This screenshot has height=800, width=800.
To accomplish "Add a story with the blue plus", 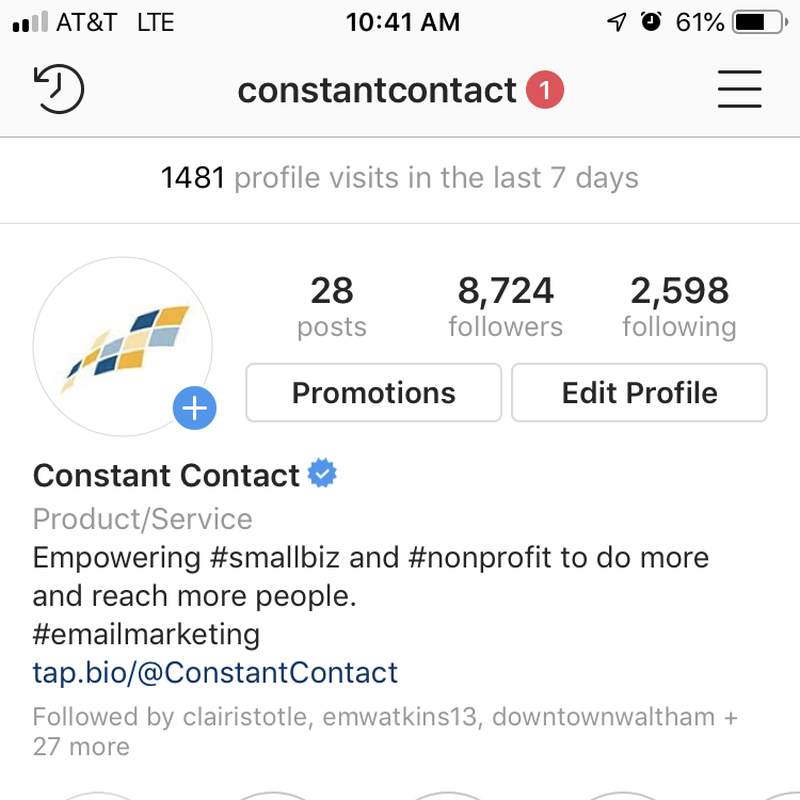I will (194, 408).
